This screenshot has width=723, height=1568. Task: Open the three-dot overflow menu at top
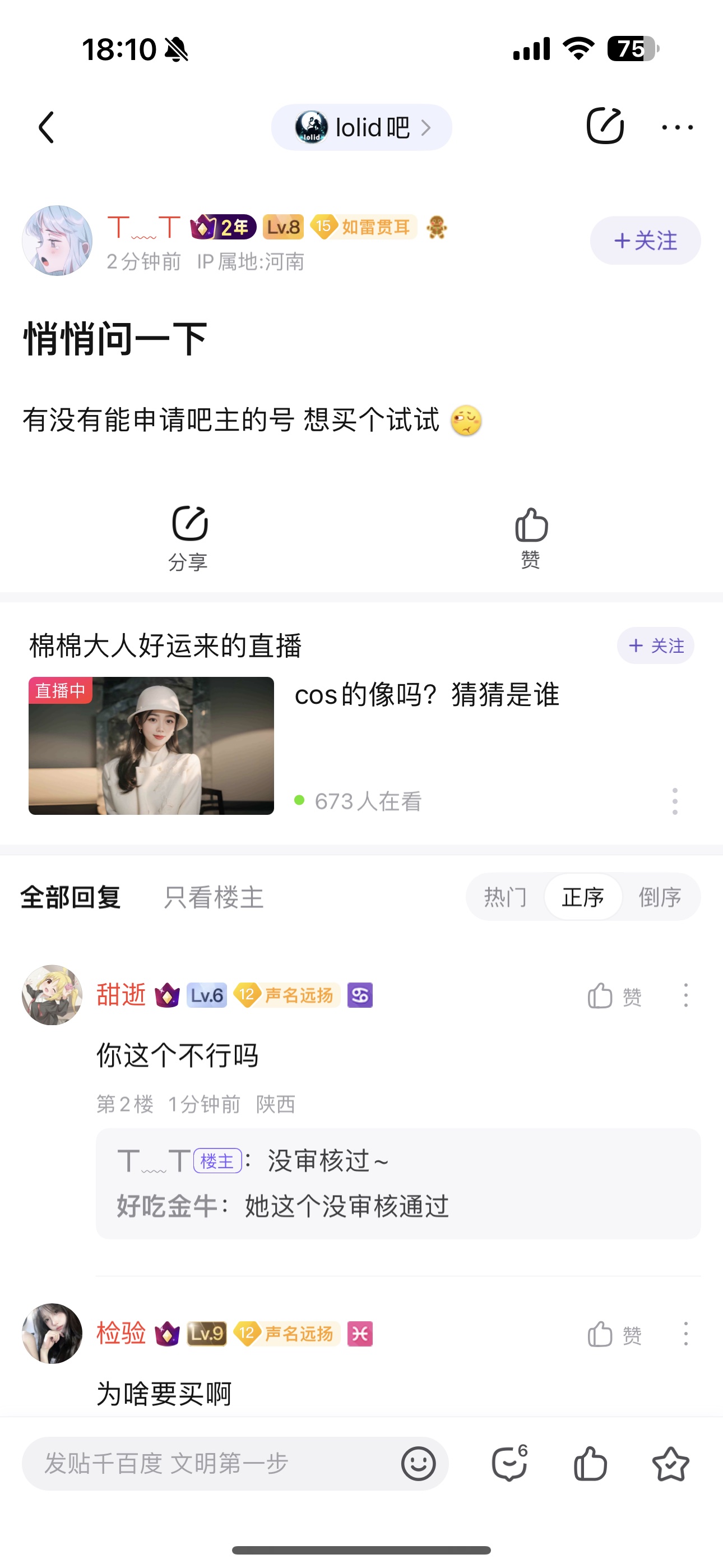676,127
